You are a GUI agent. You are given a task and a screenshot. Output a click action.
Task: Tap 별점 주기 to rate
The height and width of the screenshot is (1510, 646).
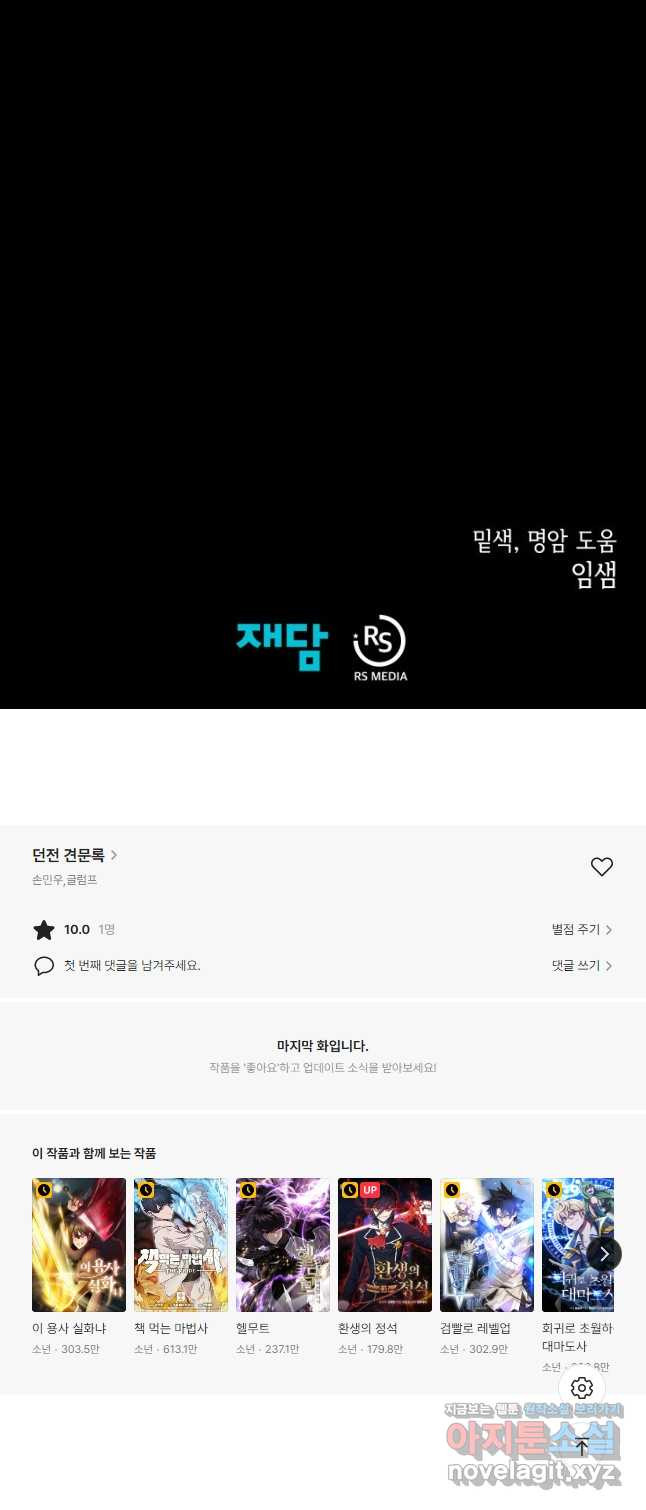581,930
